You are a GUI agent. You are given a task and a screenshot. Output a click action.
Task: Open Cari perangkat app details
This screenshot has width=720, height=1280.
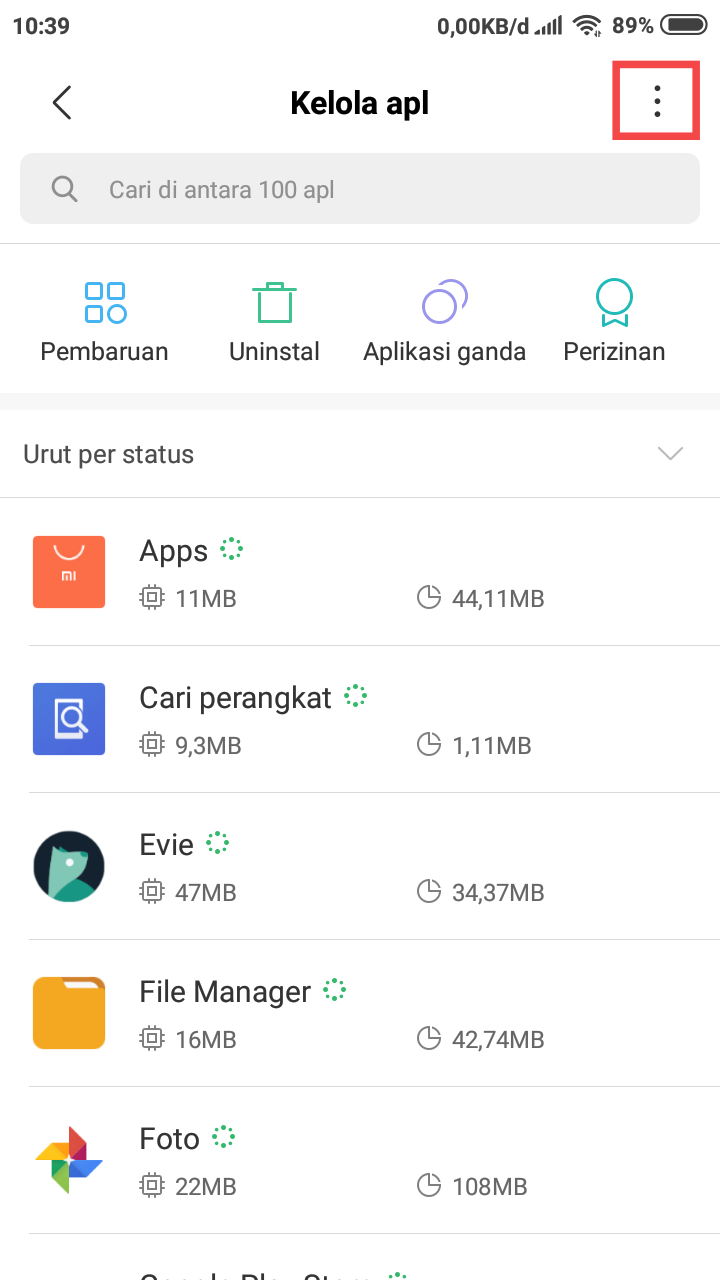[x=360, y=719]
